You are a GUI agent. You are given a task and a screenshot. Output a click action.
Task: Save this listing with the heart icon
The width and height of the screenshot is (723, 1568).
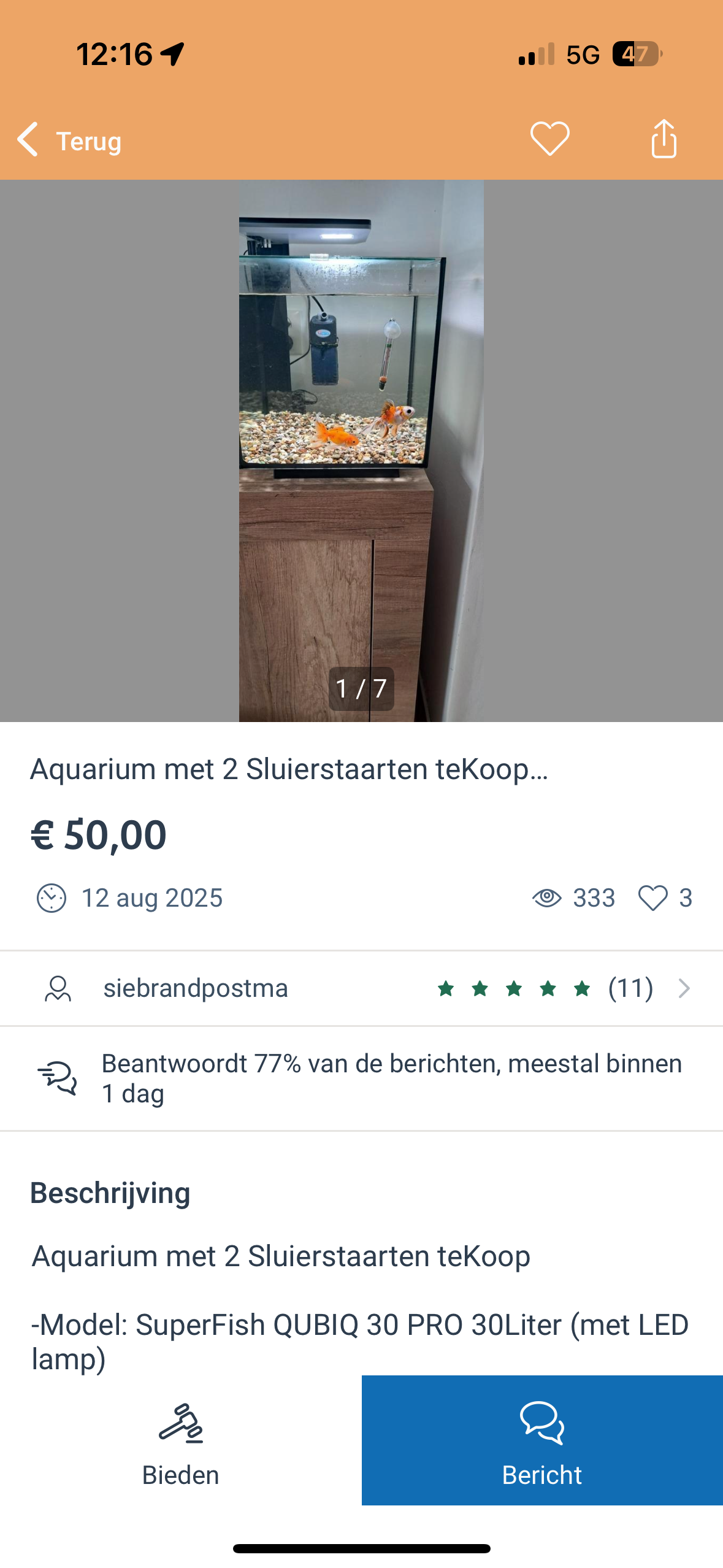[x=549, y=139]
